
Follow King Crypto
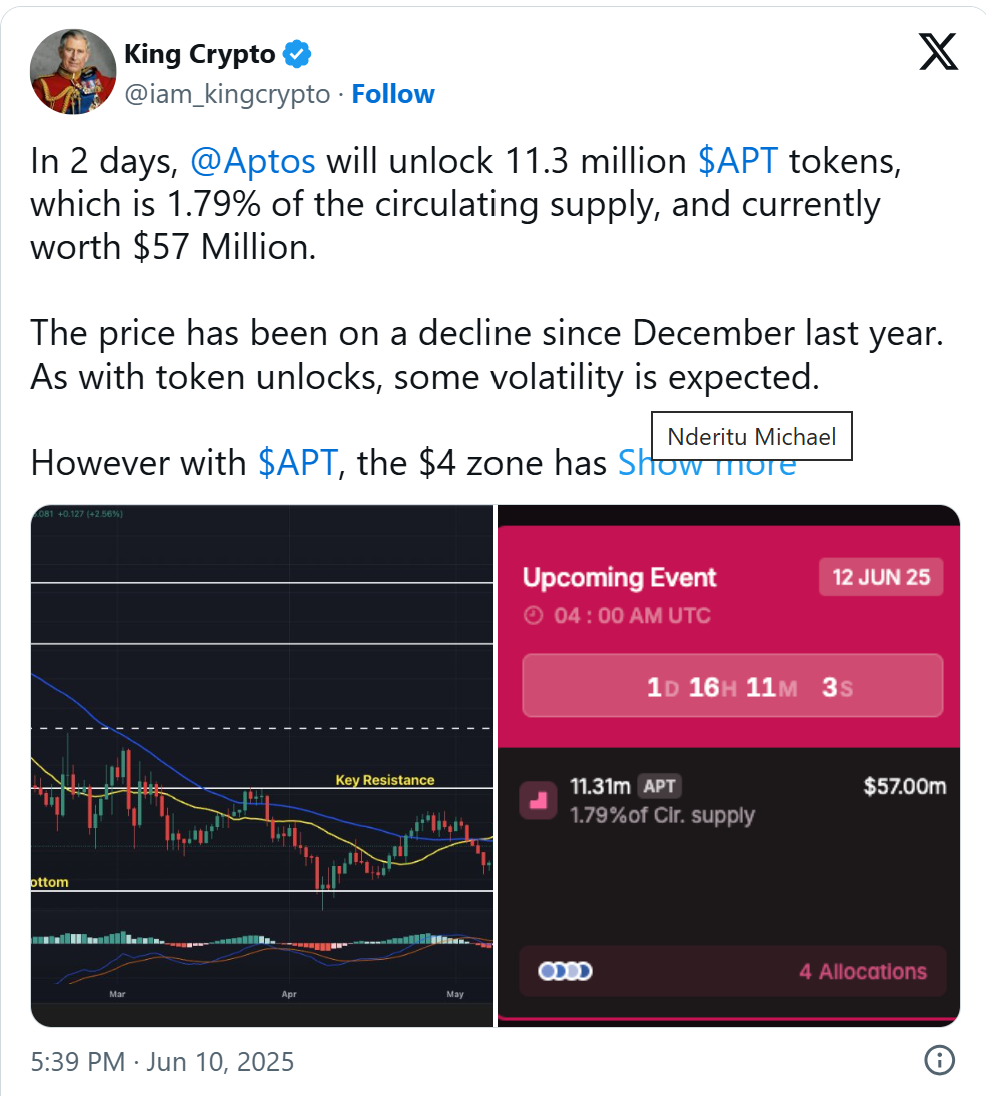click(393, 94)
